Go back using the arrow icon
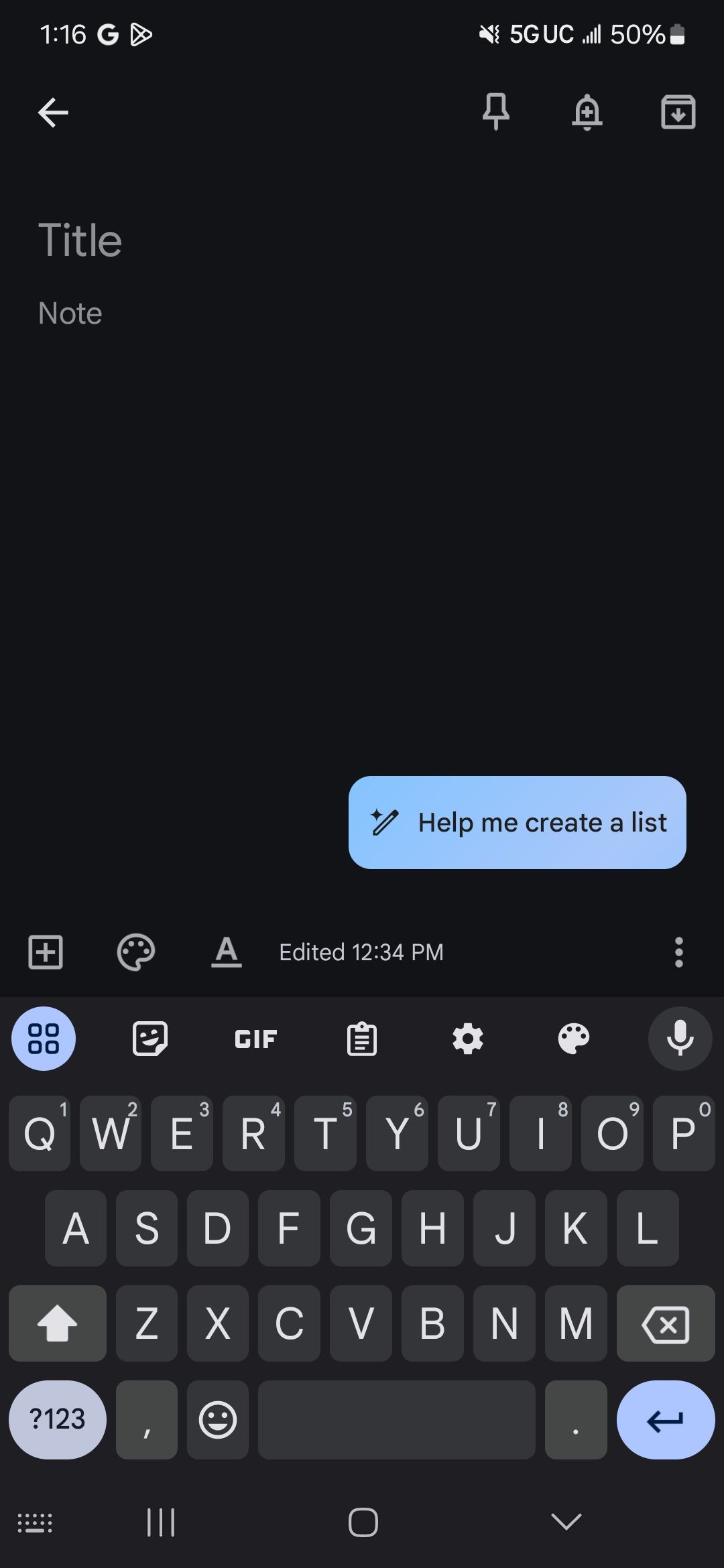The height and width of the screenshot is (1568, 724). pos(54,112)
